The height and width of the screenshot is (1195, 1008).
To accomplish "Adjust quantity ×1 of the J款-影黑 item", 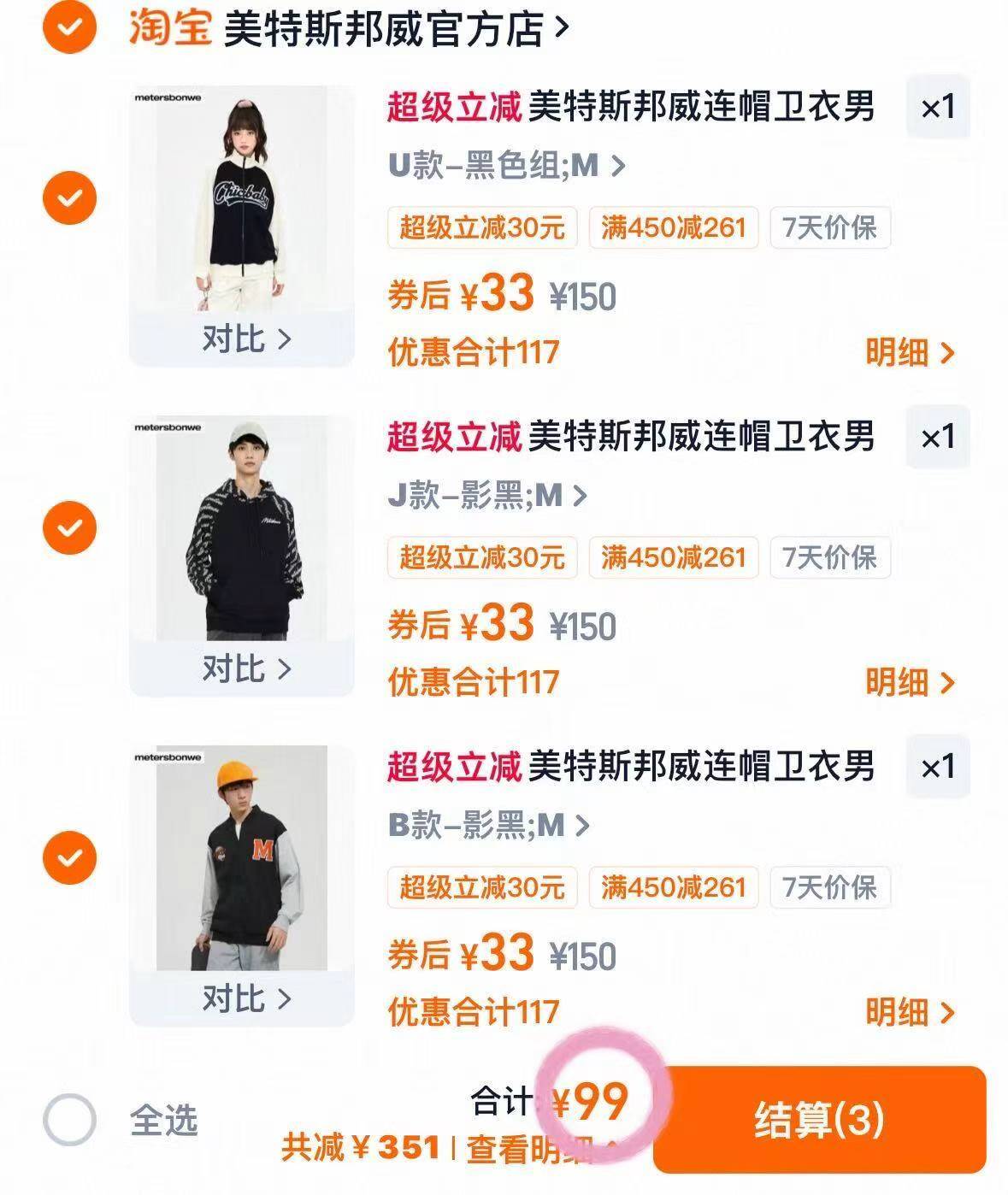I will [x=937, y=438].
